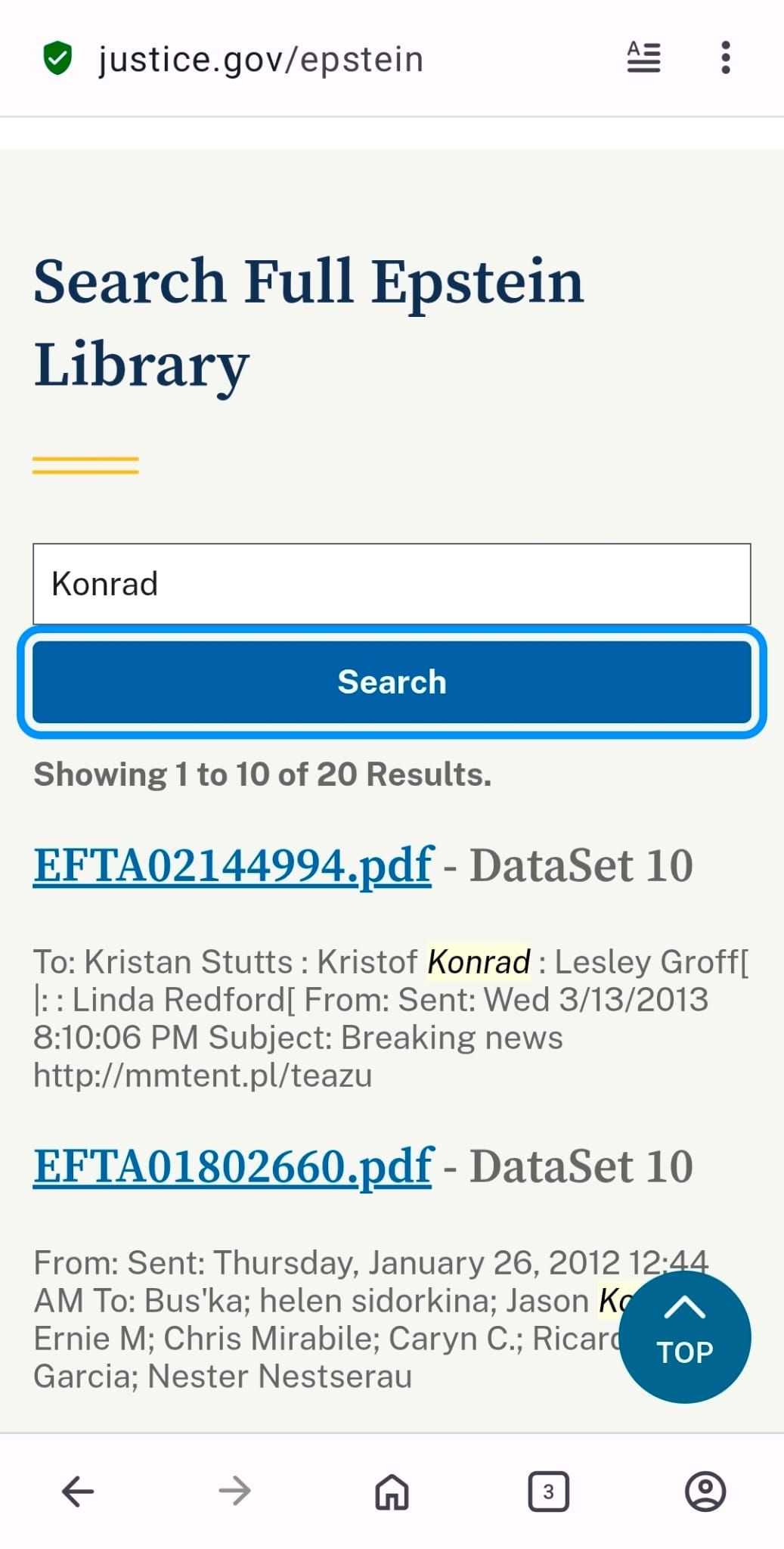View the three open tabs
Screen dimensions: 784x1549
pyautogui.click(x=548, y=1492)
